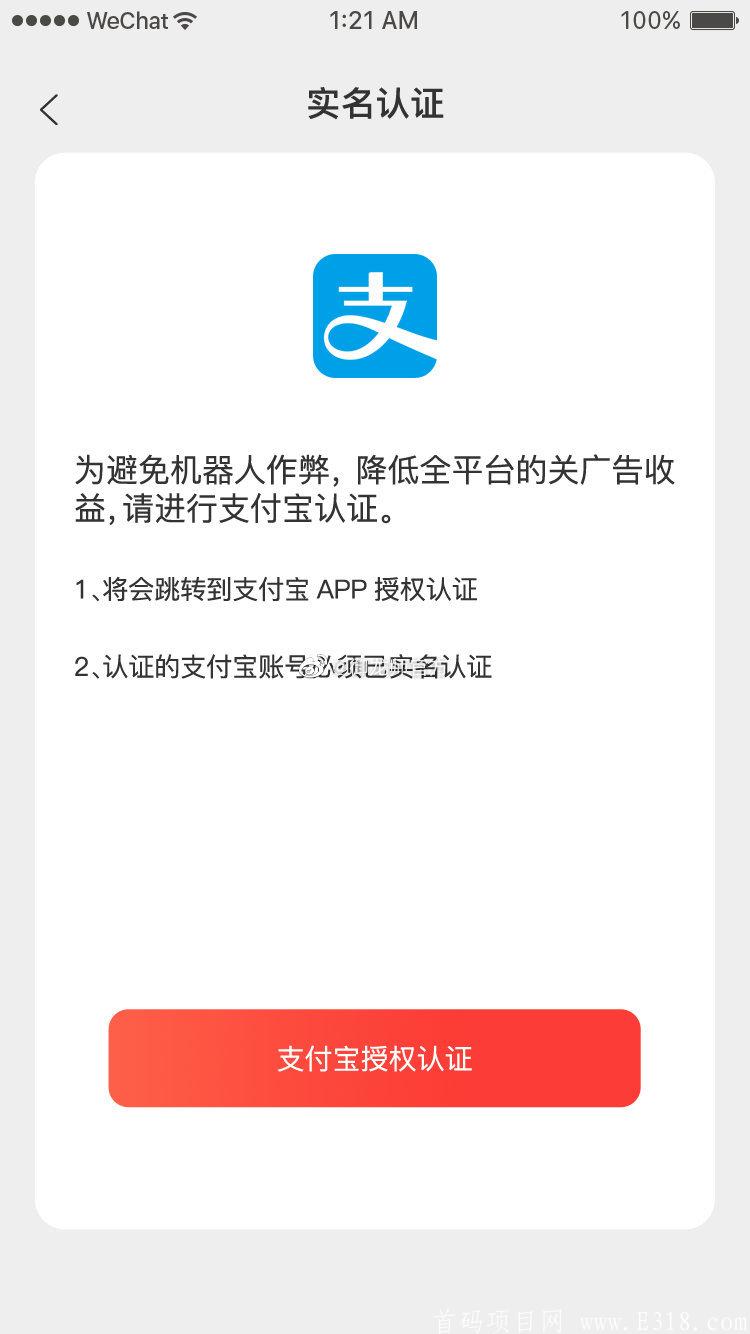
Task: Tap the white card panel background
Action: tap(375, 850)
